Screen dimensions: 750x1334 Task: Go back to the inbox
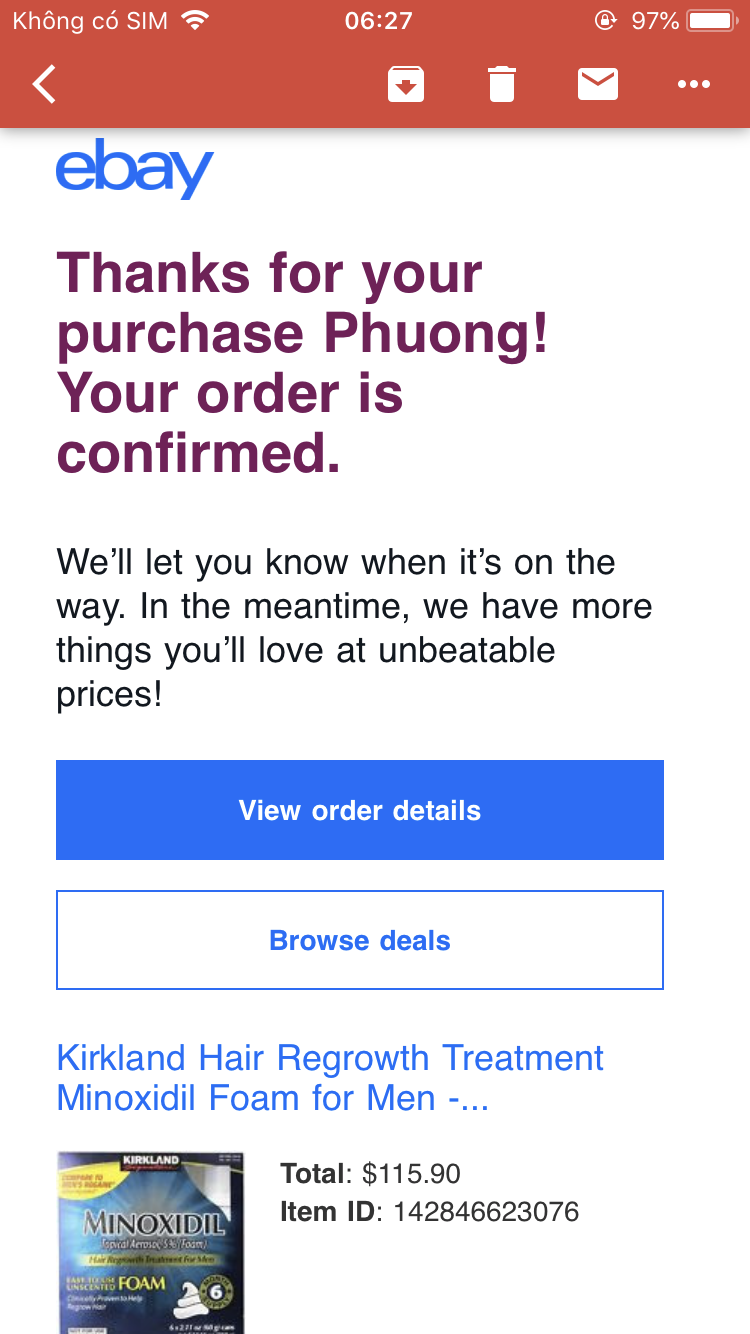pos(44,85)
